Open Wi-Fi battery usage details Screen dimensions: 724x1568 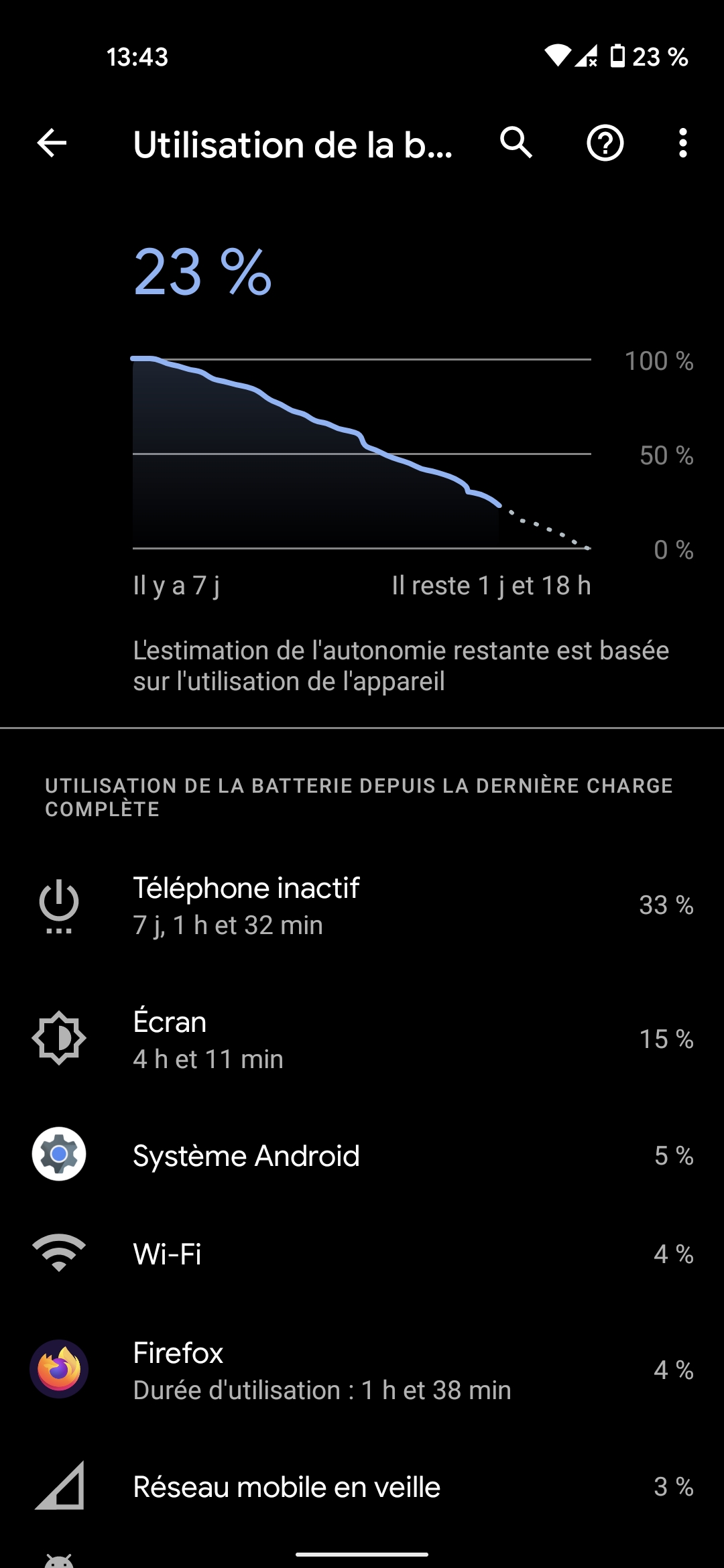(x=362, y=1254)
